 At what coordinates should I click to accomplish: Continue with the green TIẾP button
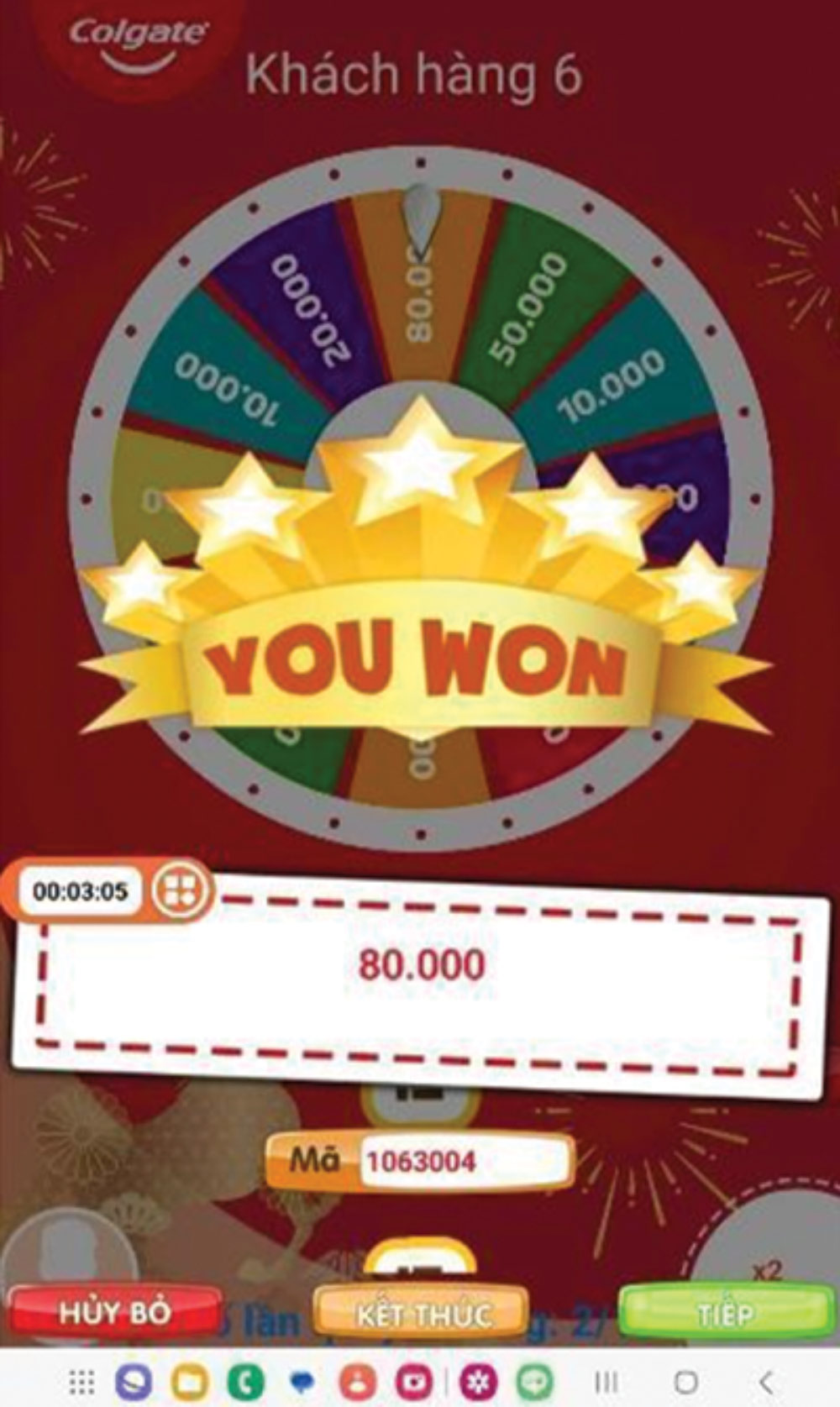tap(726, 1314)
